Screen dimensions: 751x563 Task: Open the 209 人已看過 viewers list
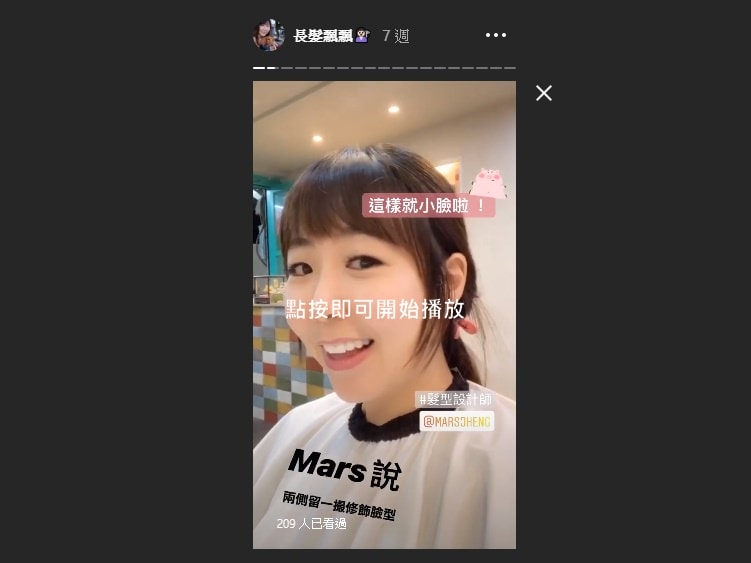point(311,524)
